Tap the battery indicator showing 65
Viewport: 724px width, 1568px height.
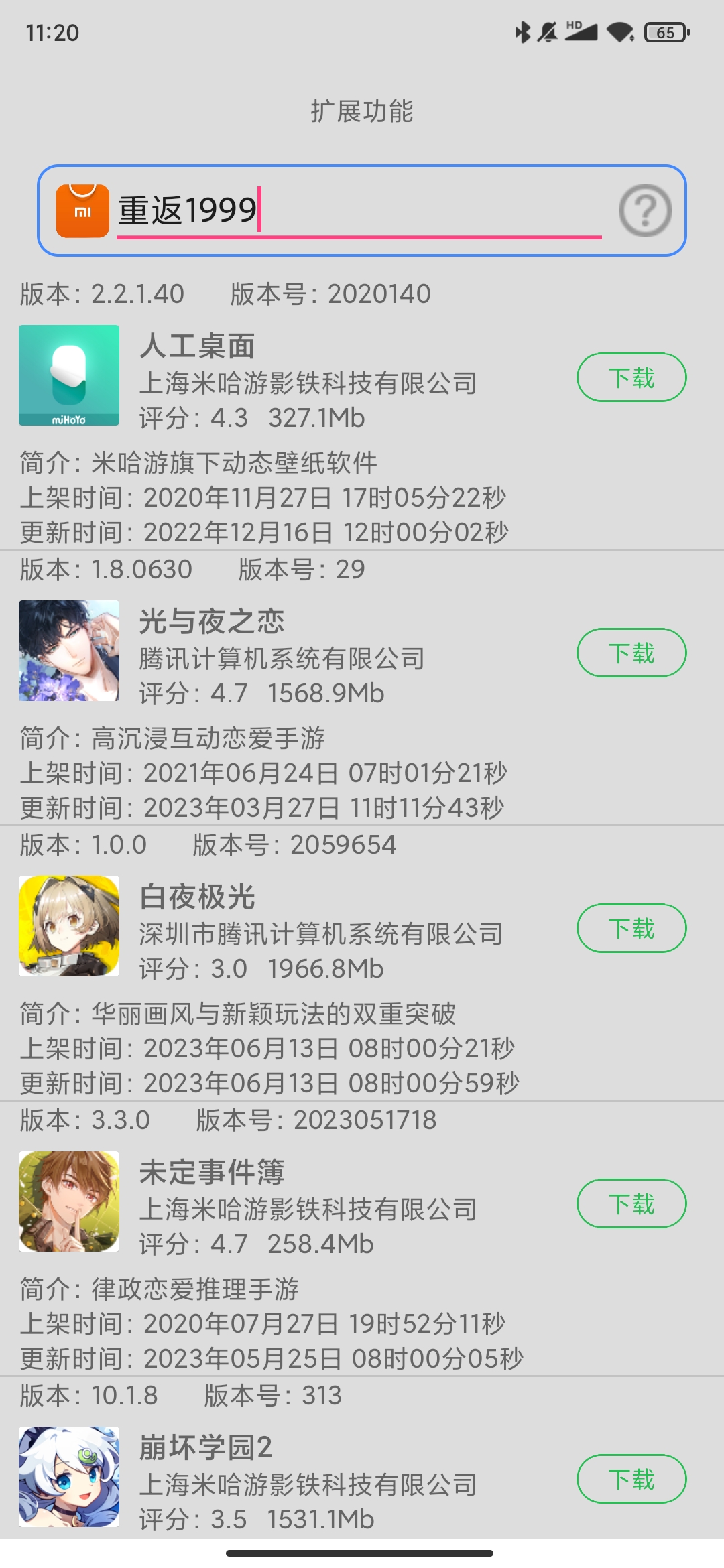665,30
